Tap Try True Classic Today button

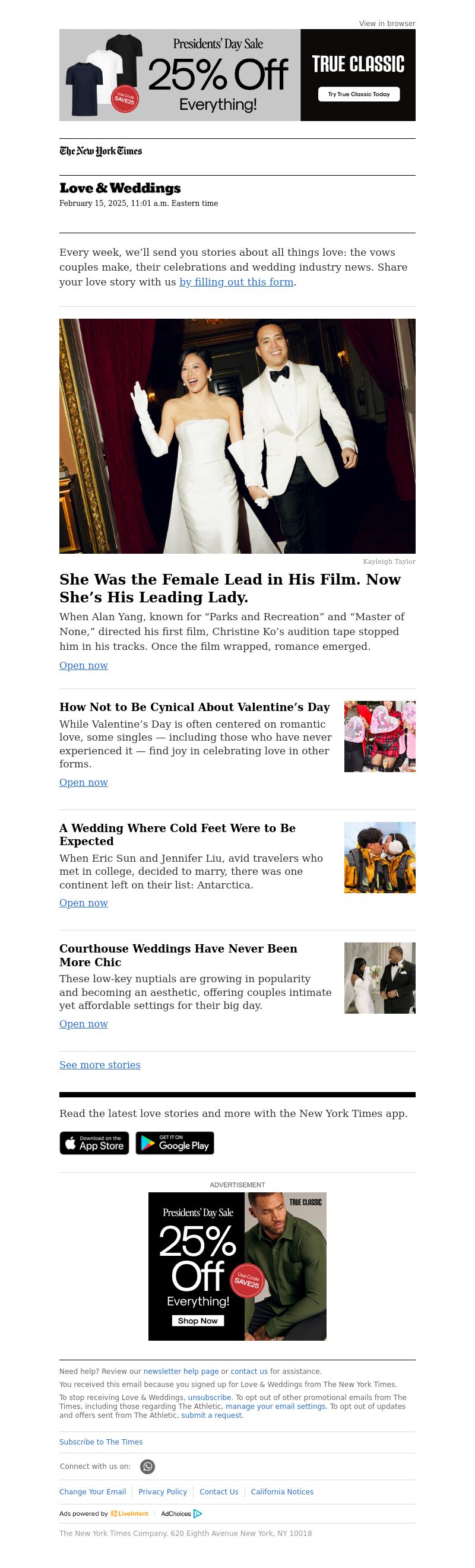359,94
